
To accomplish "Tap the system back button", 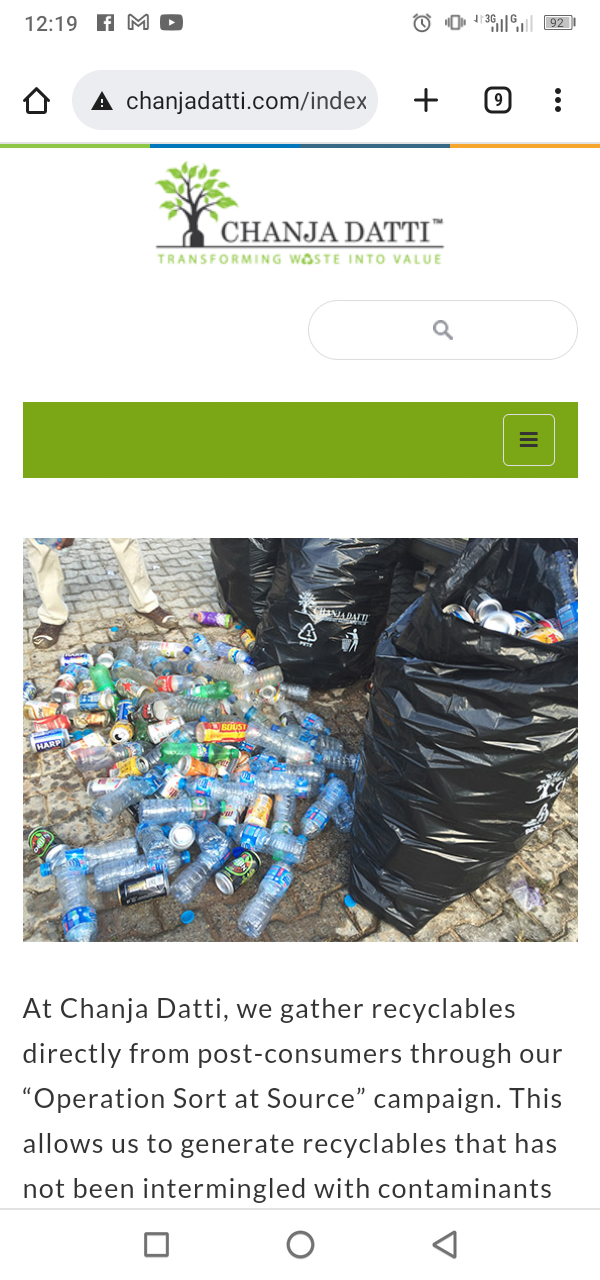I will pos(445,1244).
